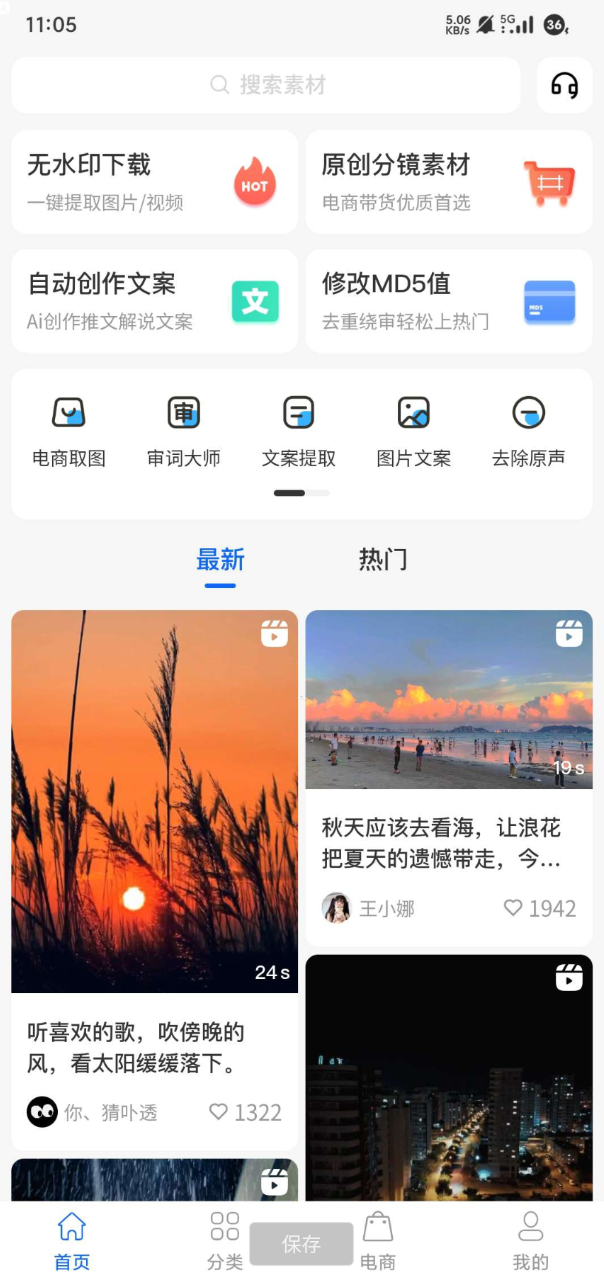Open customer service headset icon
This screenshot has height=1283, width=604.
(x=564, y=85)
